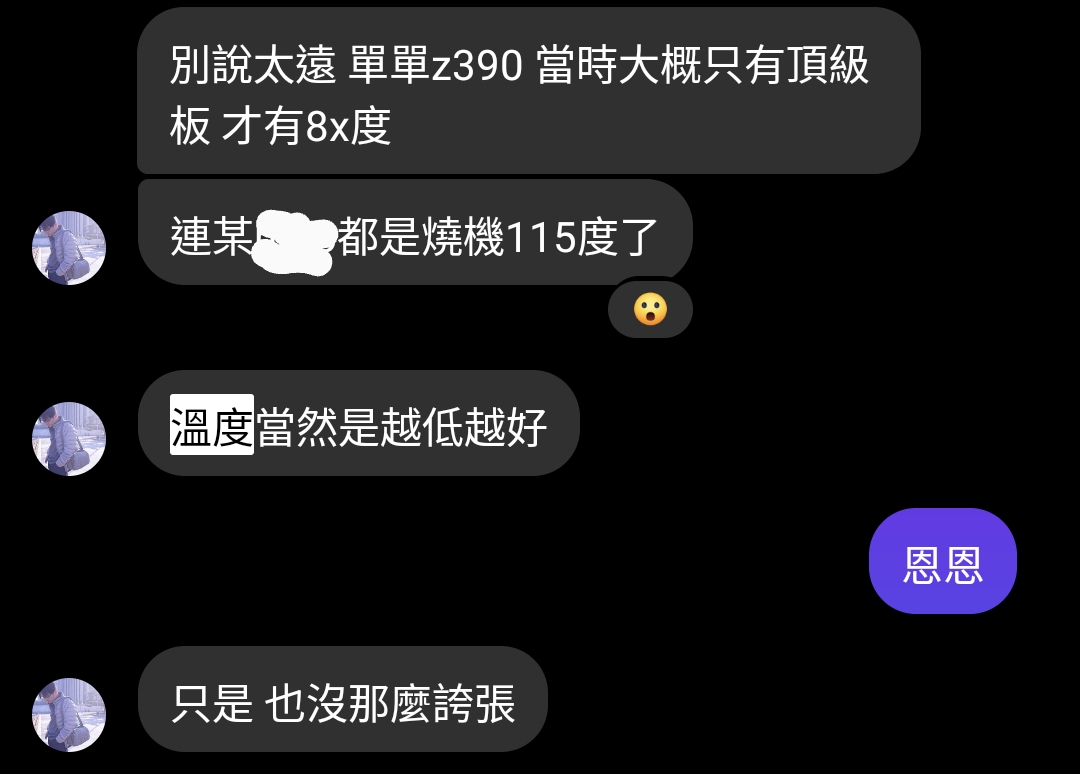Screen dimensions: 1080x774
Task: Open the profile picture next to 溫度當然是越低越好
Action: point(69,438)
